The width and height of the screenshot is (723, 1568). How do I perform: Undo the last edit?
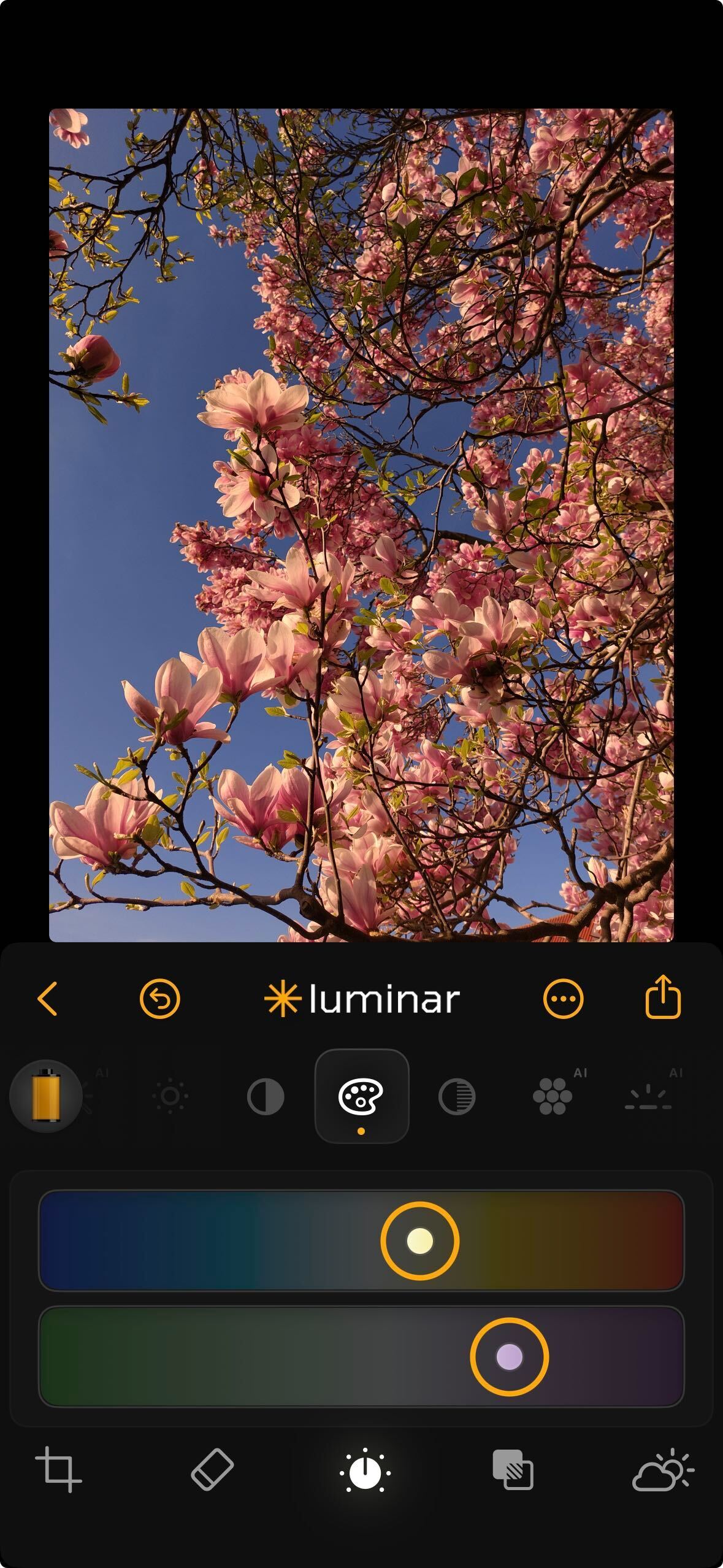coord(159,999)
